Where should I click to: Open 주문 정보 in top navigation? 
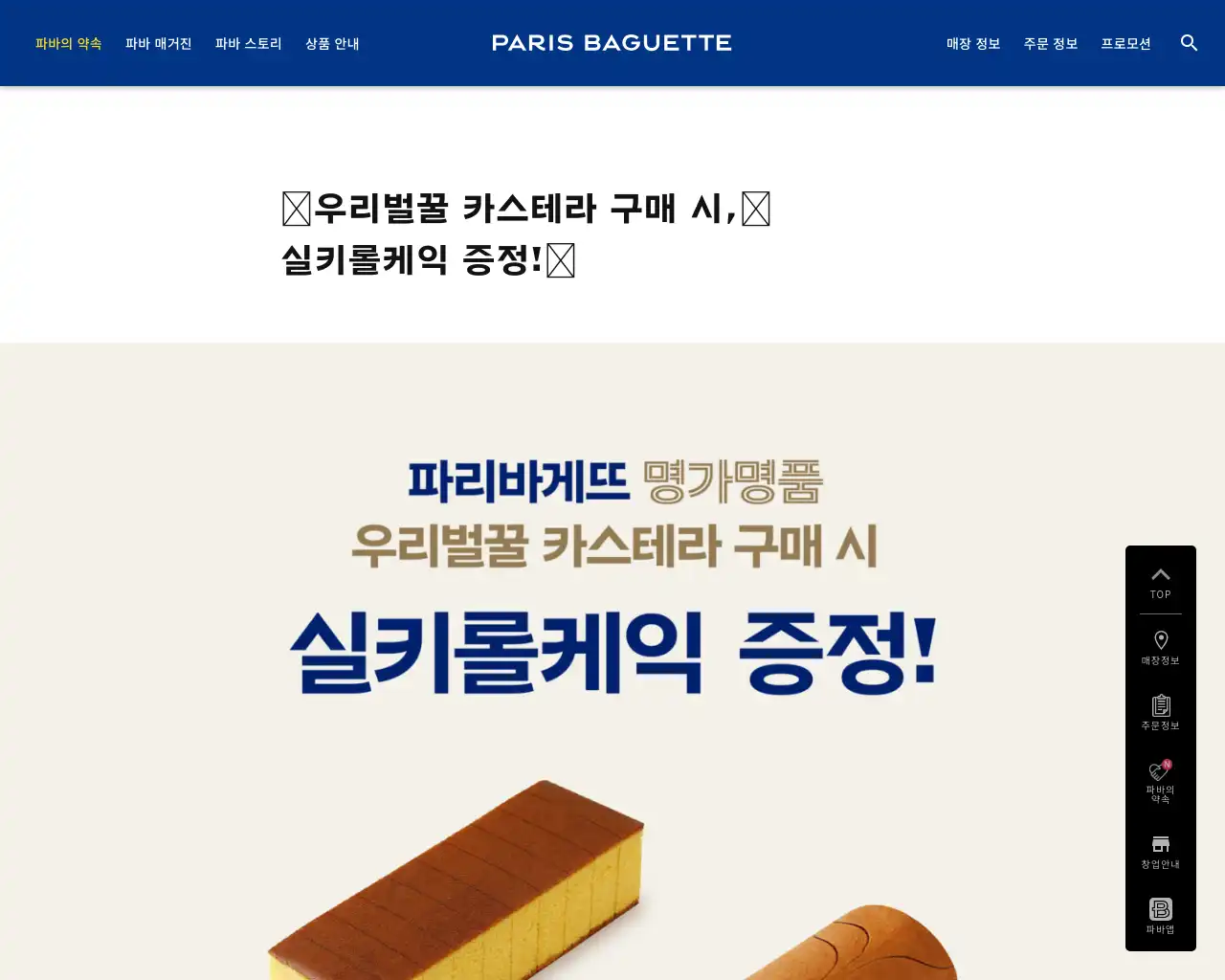[x=1051, y=44]
